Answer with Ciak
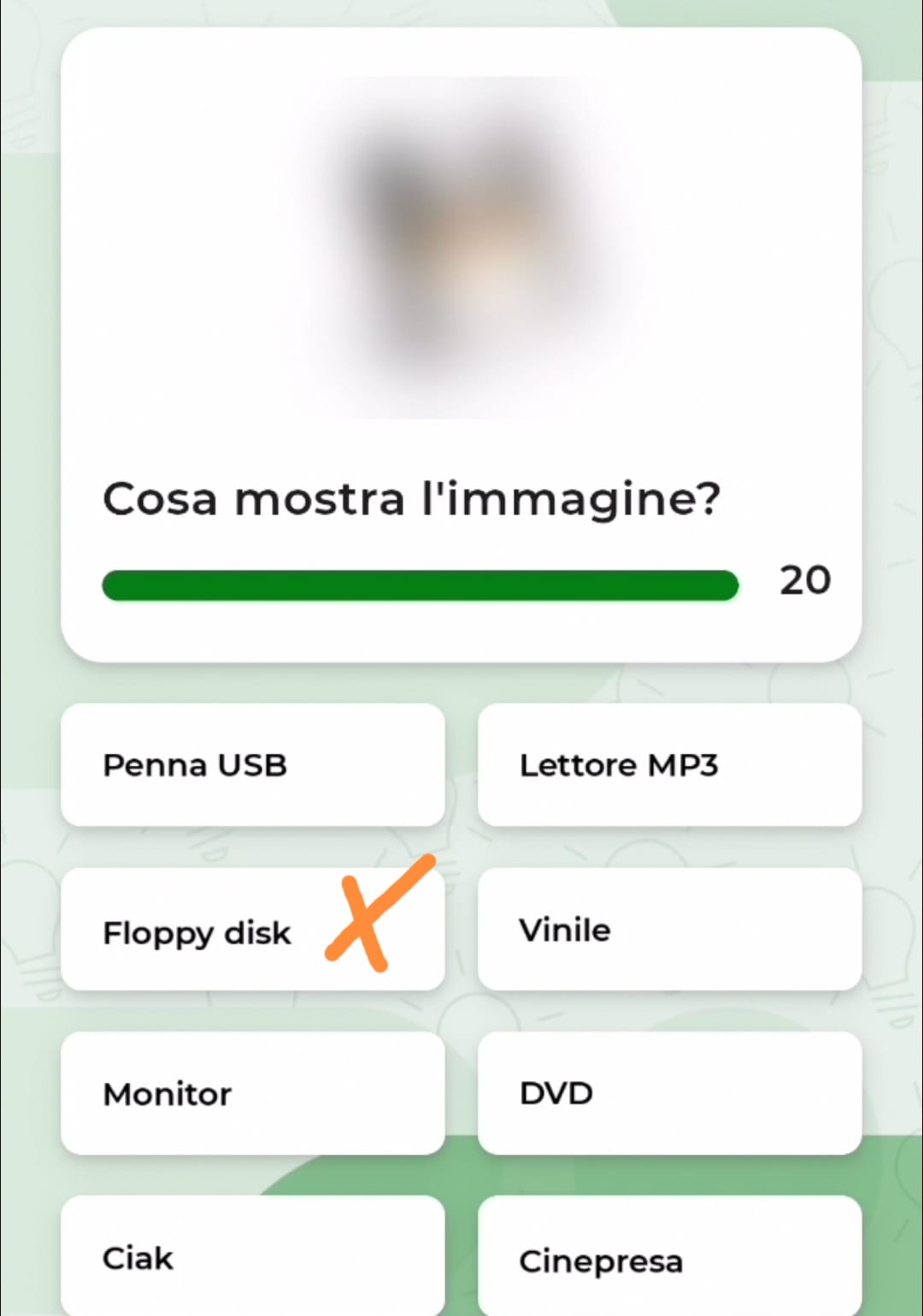The image size is (923, 1316). pos(252,1256)
